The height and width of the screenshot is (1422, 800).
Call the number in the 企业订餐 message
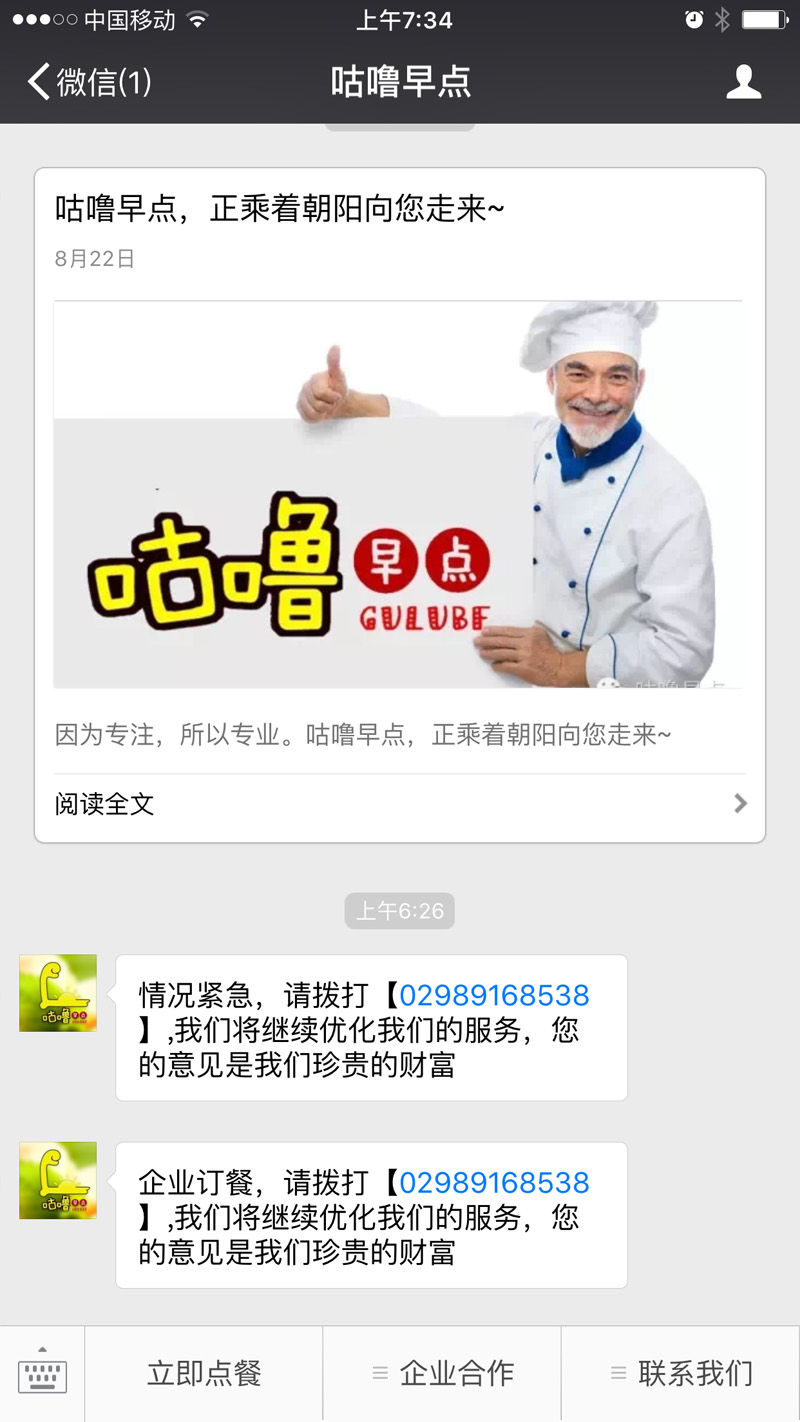click(x=494, y=1183)
